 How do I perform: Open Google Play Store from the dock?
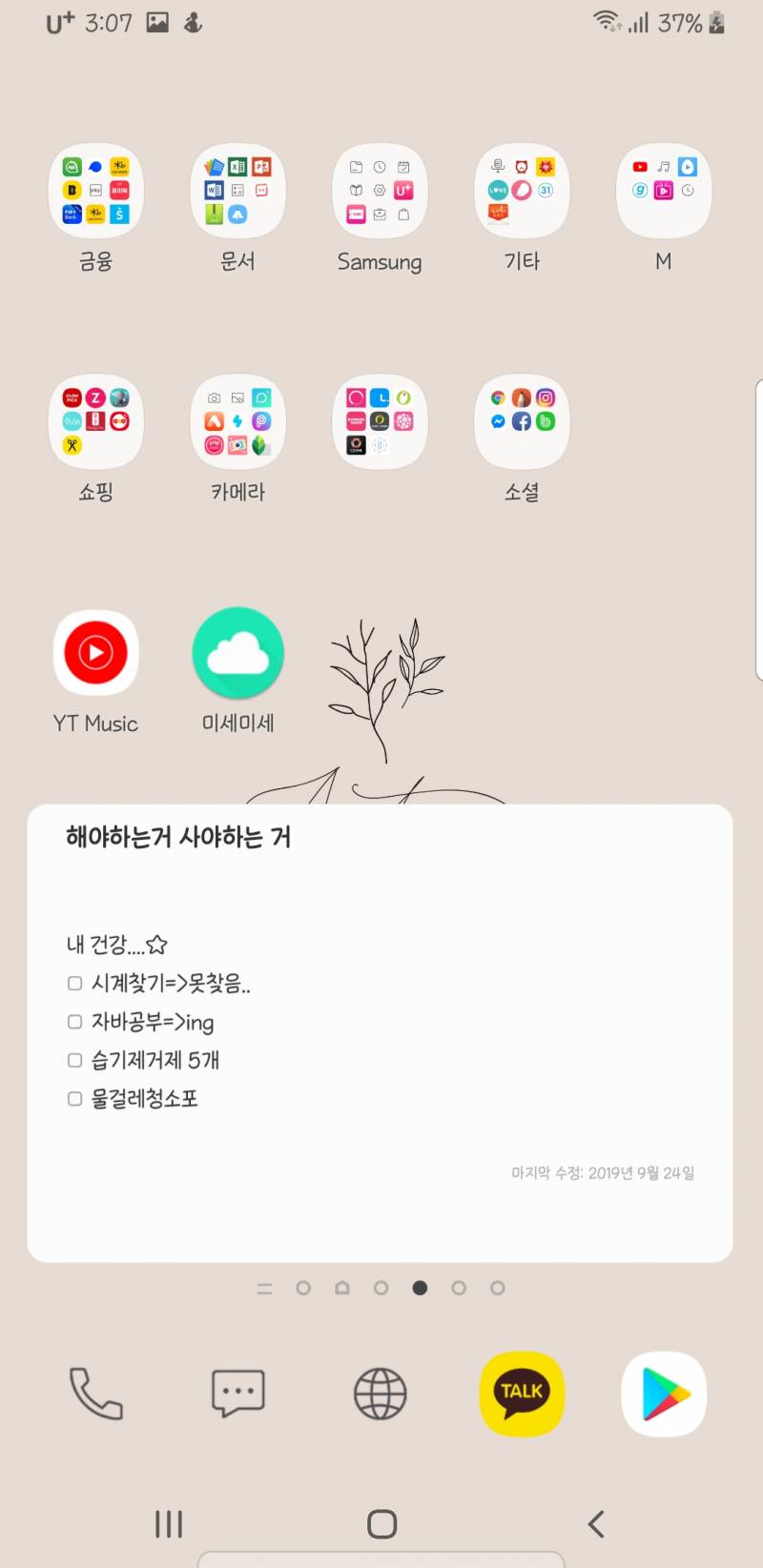click(x=663, y=1394)
